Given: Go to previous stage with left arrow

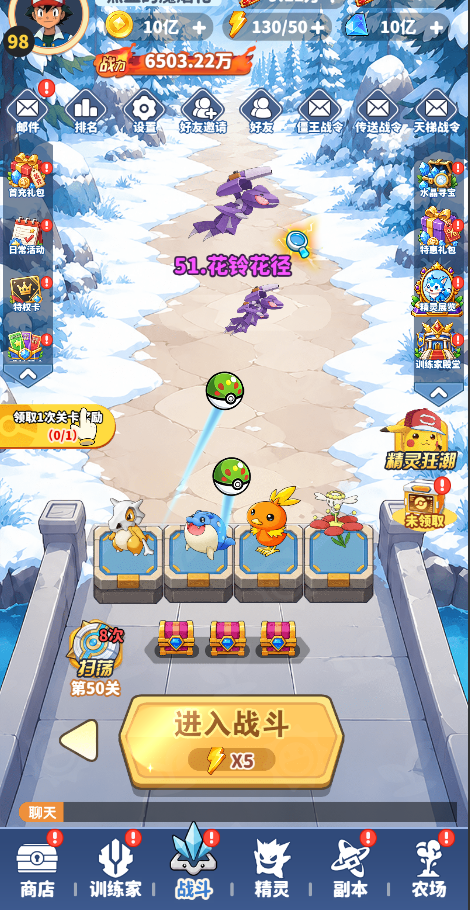Looking at the screenshot, I should pos(79,740).
